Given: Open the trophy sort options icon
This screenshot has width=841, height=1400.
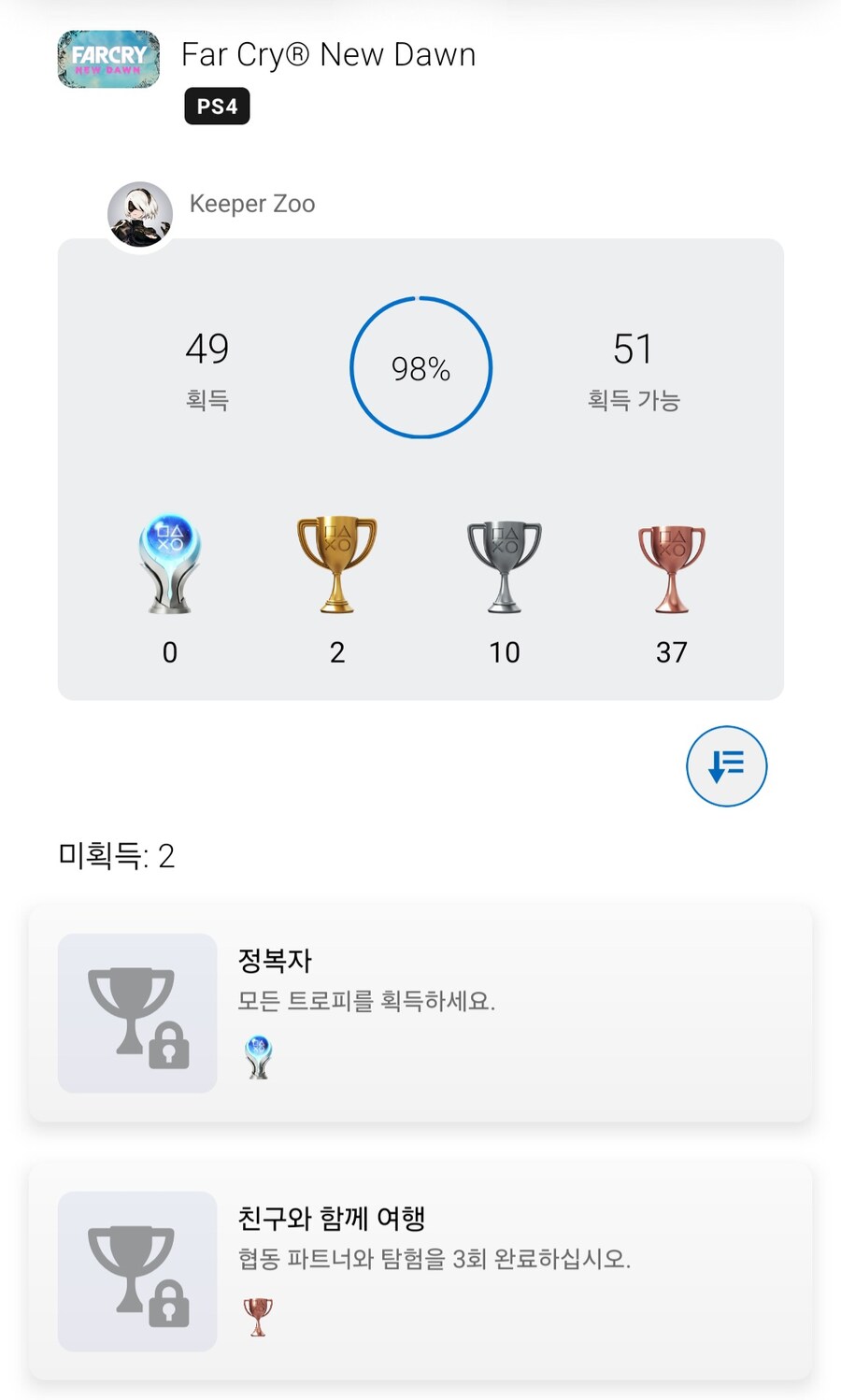Looking at the screenshot, I should click(x=726, y=765).
